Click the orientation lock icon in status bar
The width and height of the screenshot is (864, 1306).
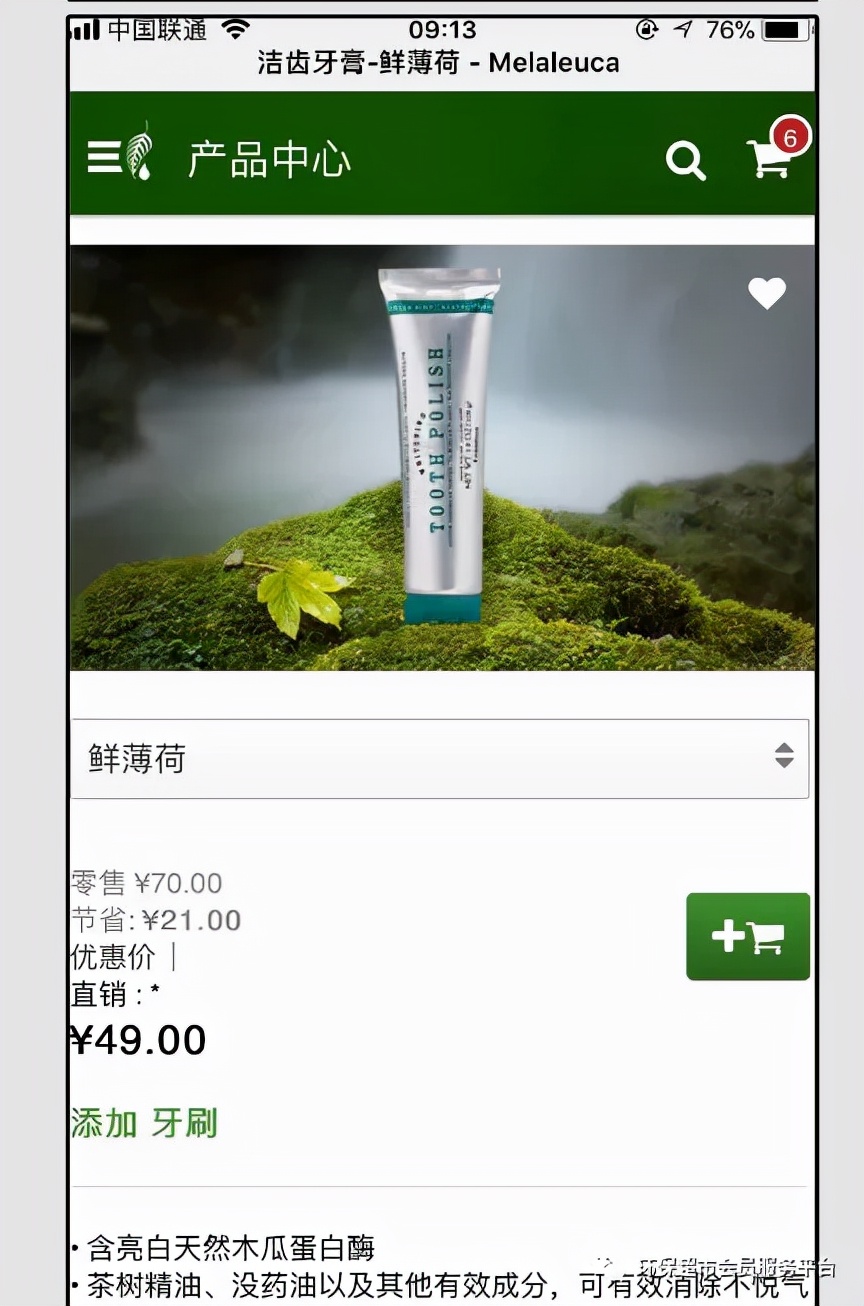tap(648, 30)
